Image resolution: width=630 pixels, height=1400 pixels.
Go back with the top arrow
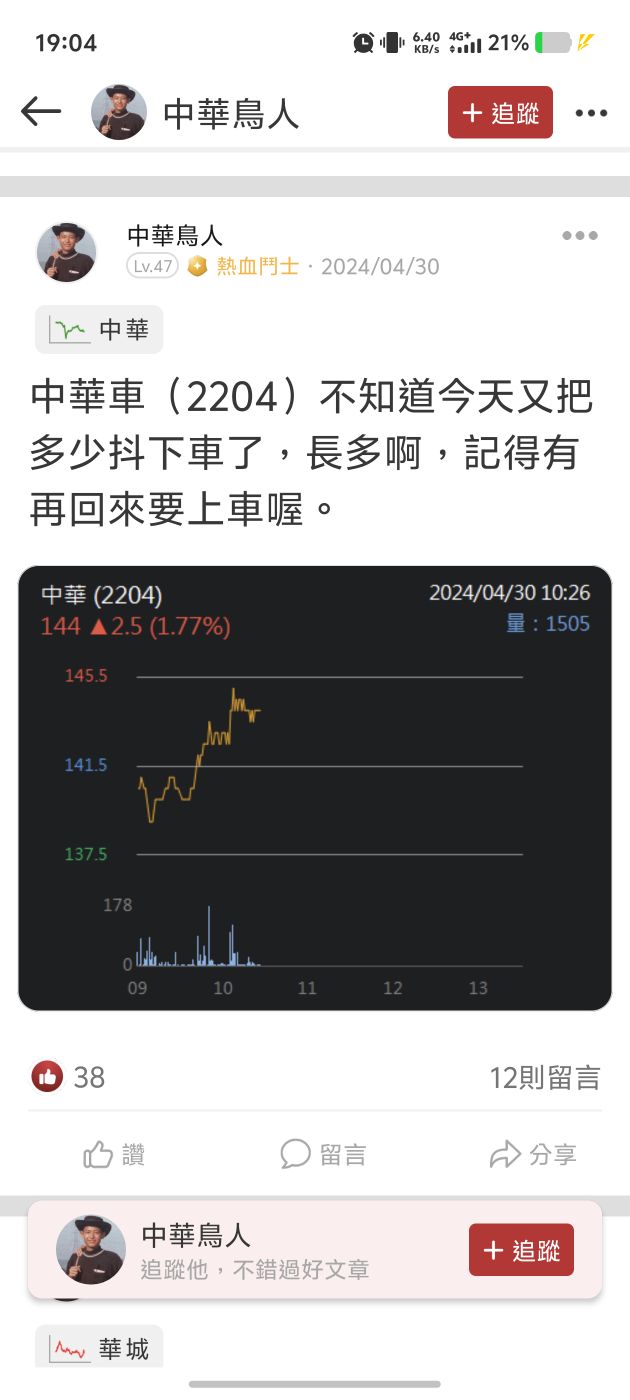click(41, 112)
